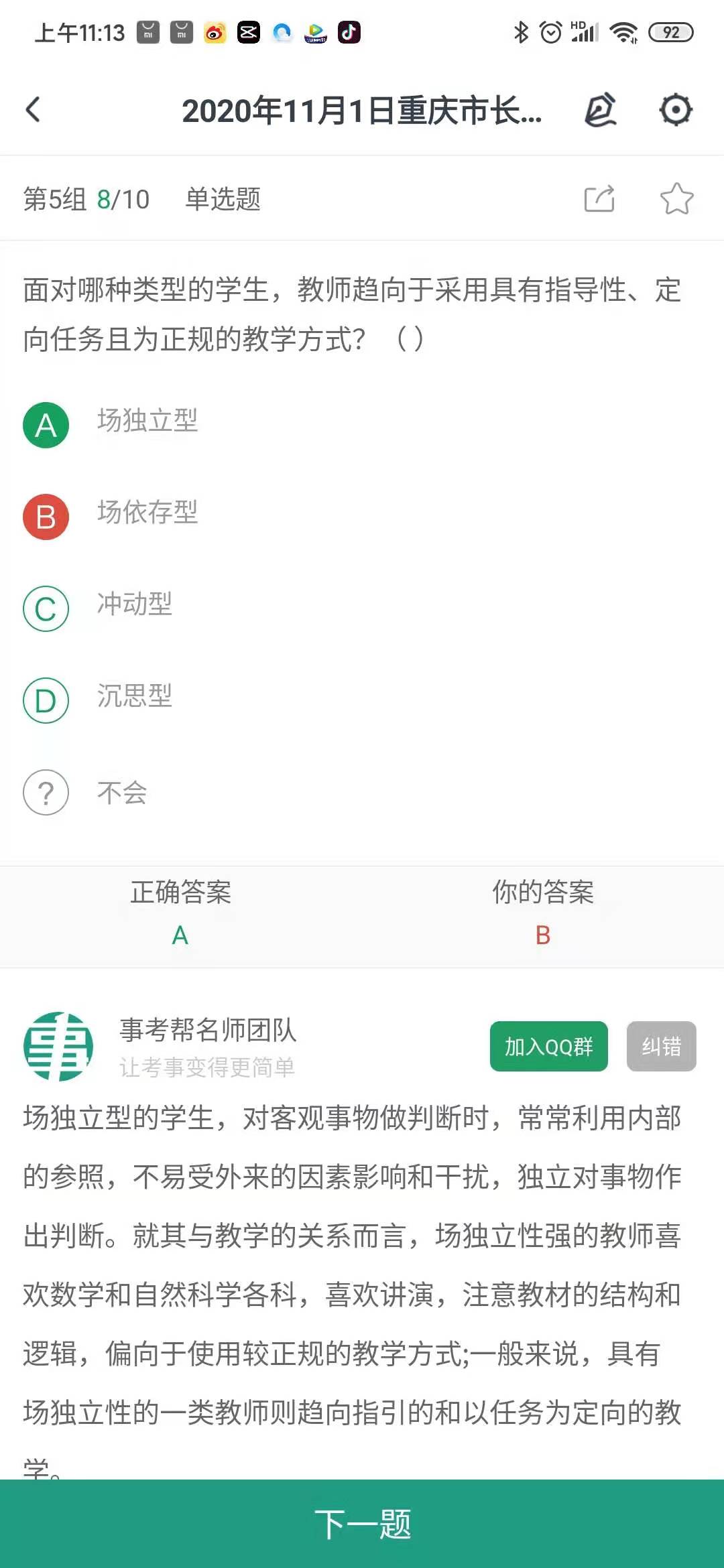Tap the 加入QQ群 button
Screen dimensions: 724x1568
point(548,1046)
